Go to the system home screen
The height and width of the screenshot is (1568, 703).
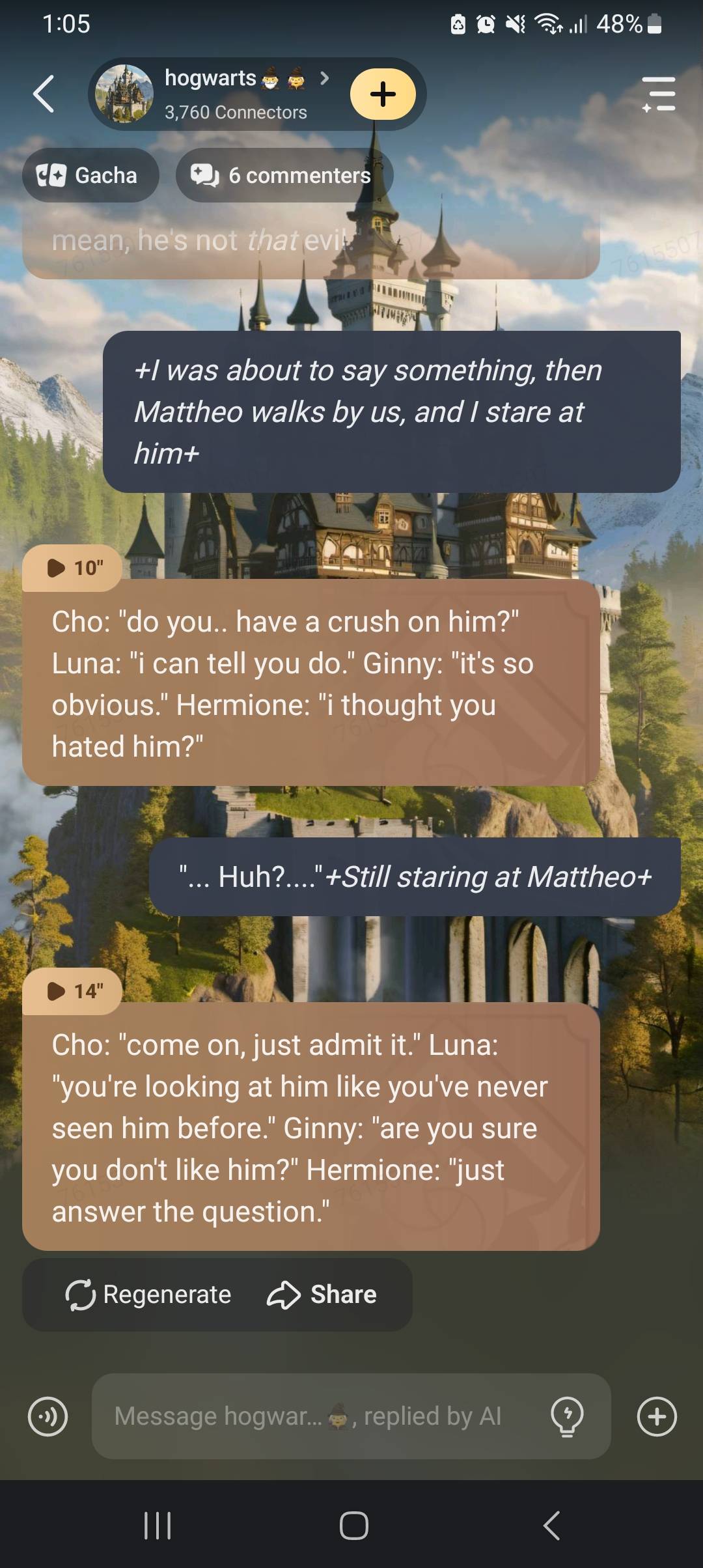[353, 1525]
